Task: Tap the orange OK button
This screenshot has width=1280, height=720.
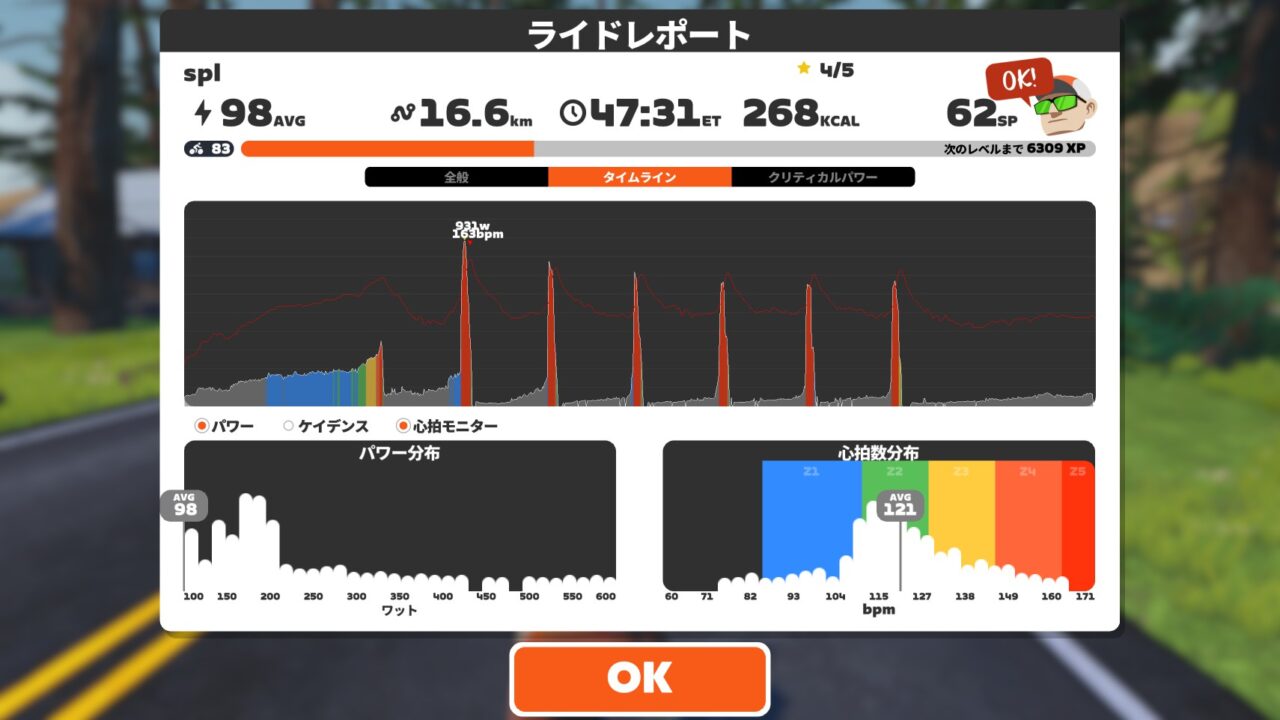Action: click(639, 678)
